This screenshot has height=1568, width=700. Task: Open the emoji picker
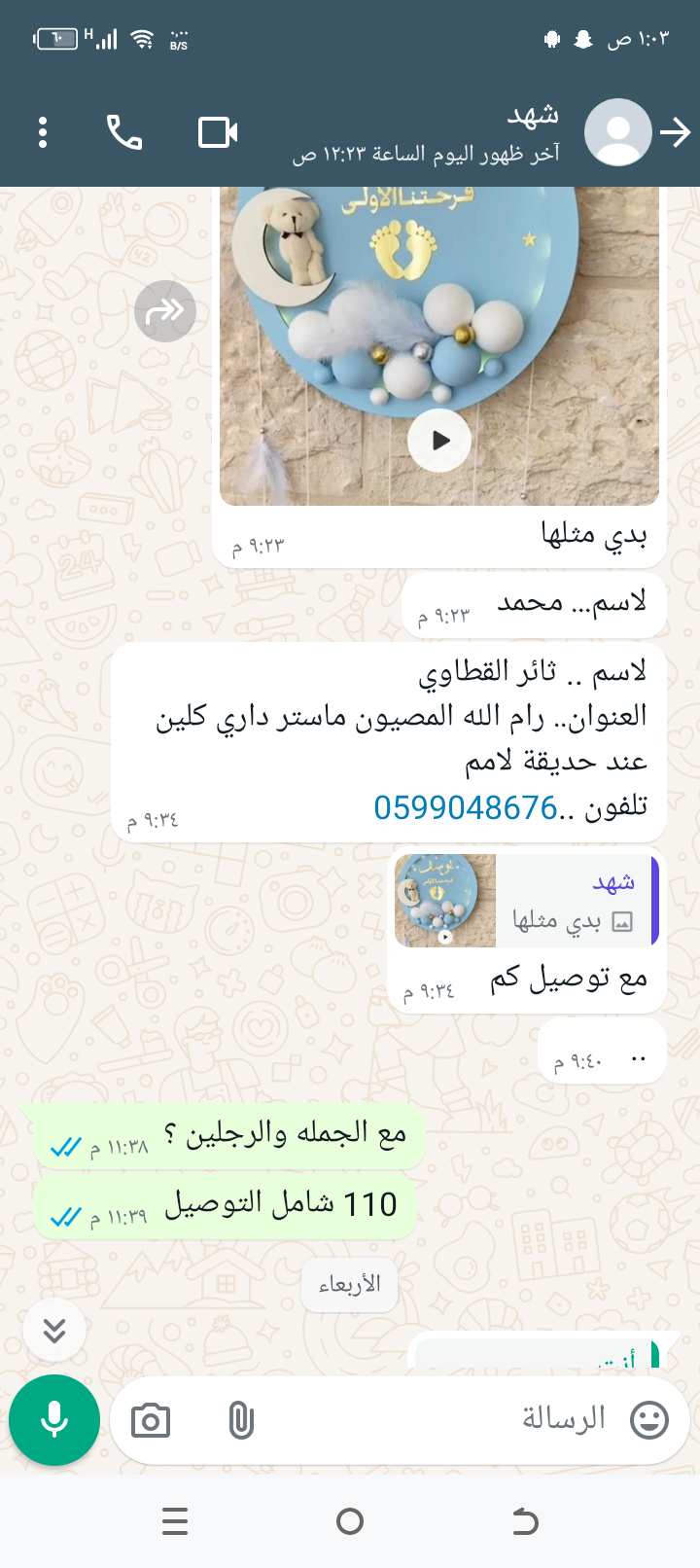tap(649, 1420)
